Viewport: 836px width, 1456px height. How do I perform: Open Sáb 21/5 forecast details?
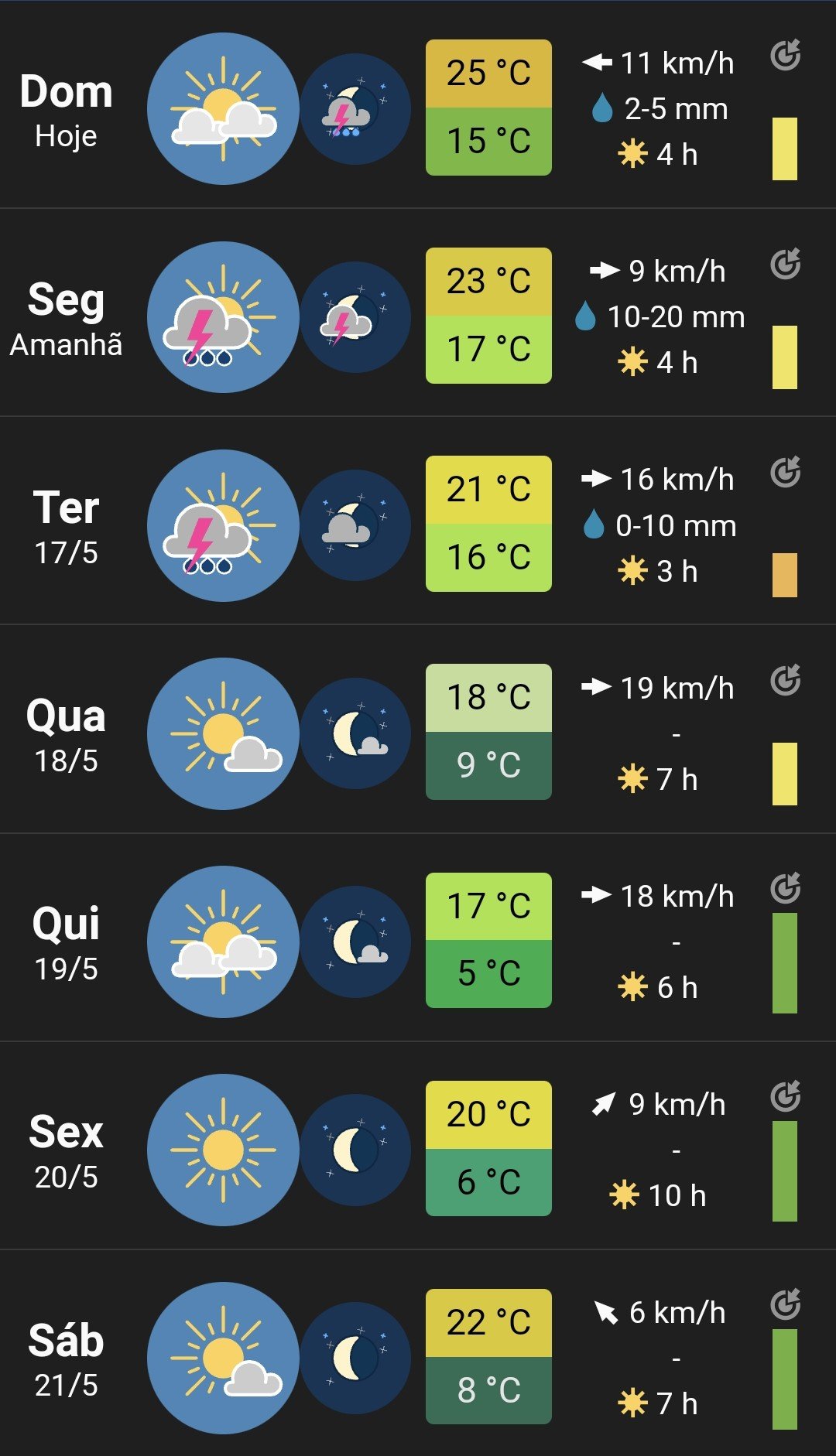(418, 1353)
